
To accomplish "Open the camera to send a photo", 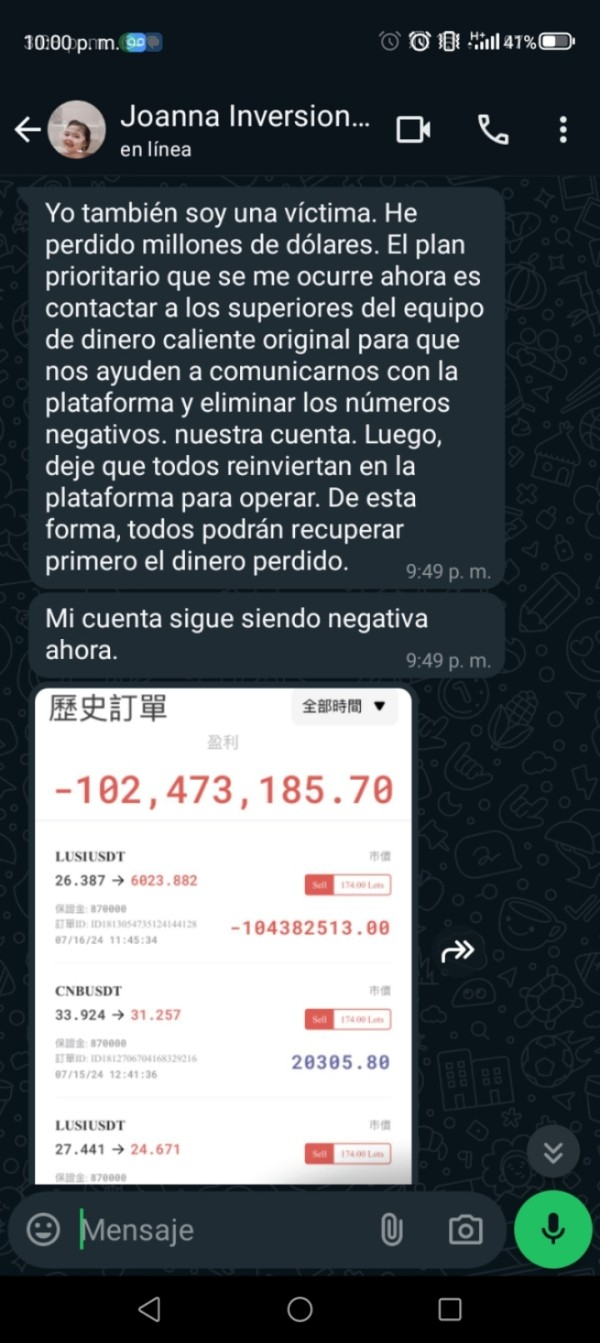I will tap(465, 1230).
